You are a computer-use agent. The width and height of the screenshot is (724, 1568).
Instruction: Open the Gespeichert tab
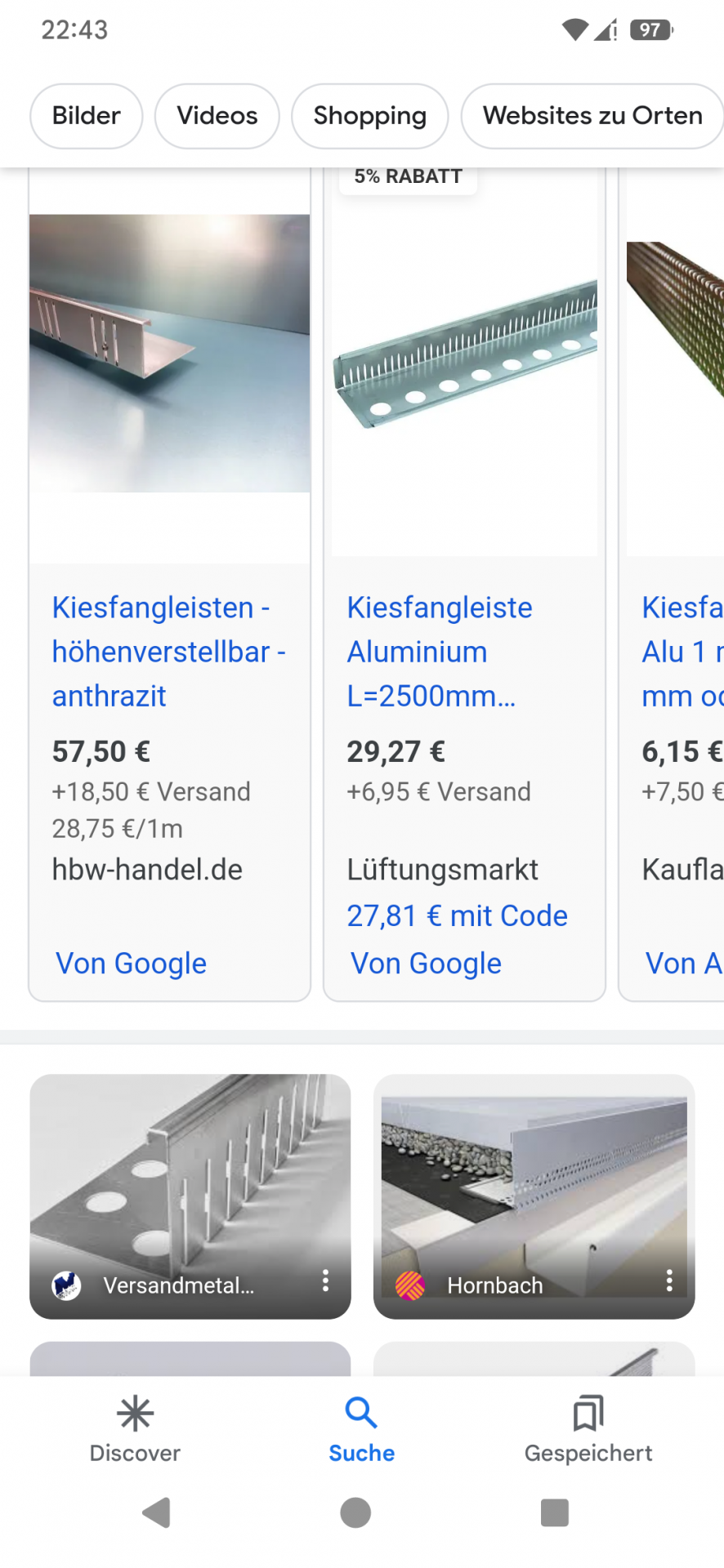588,1429
